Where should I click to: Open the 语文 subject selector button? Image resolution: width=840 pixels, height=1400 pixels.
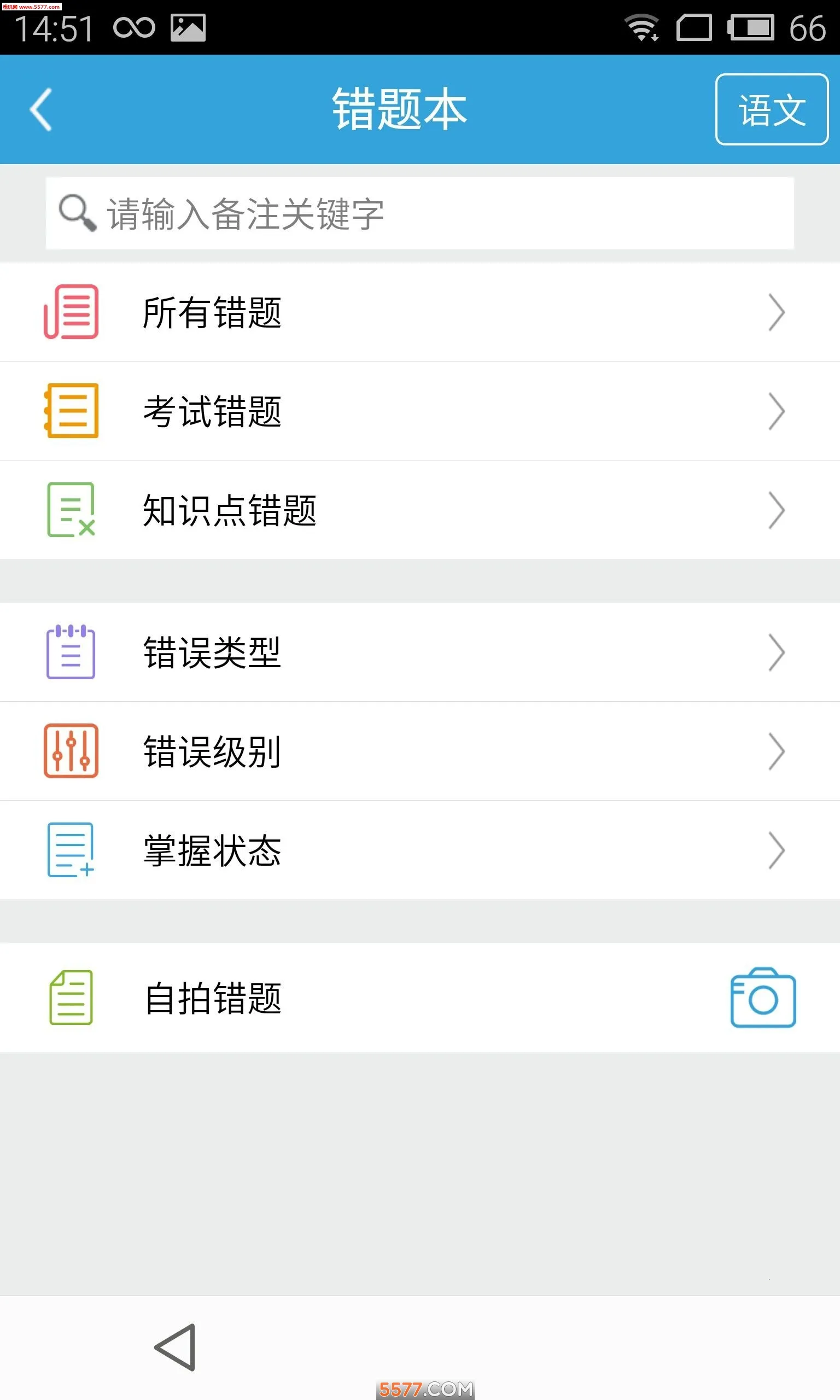772,109
